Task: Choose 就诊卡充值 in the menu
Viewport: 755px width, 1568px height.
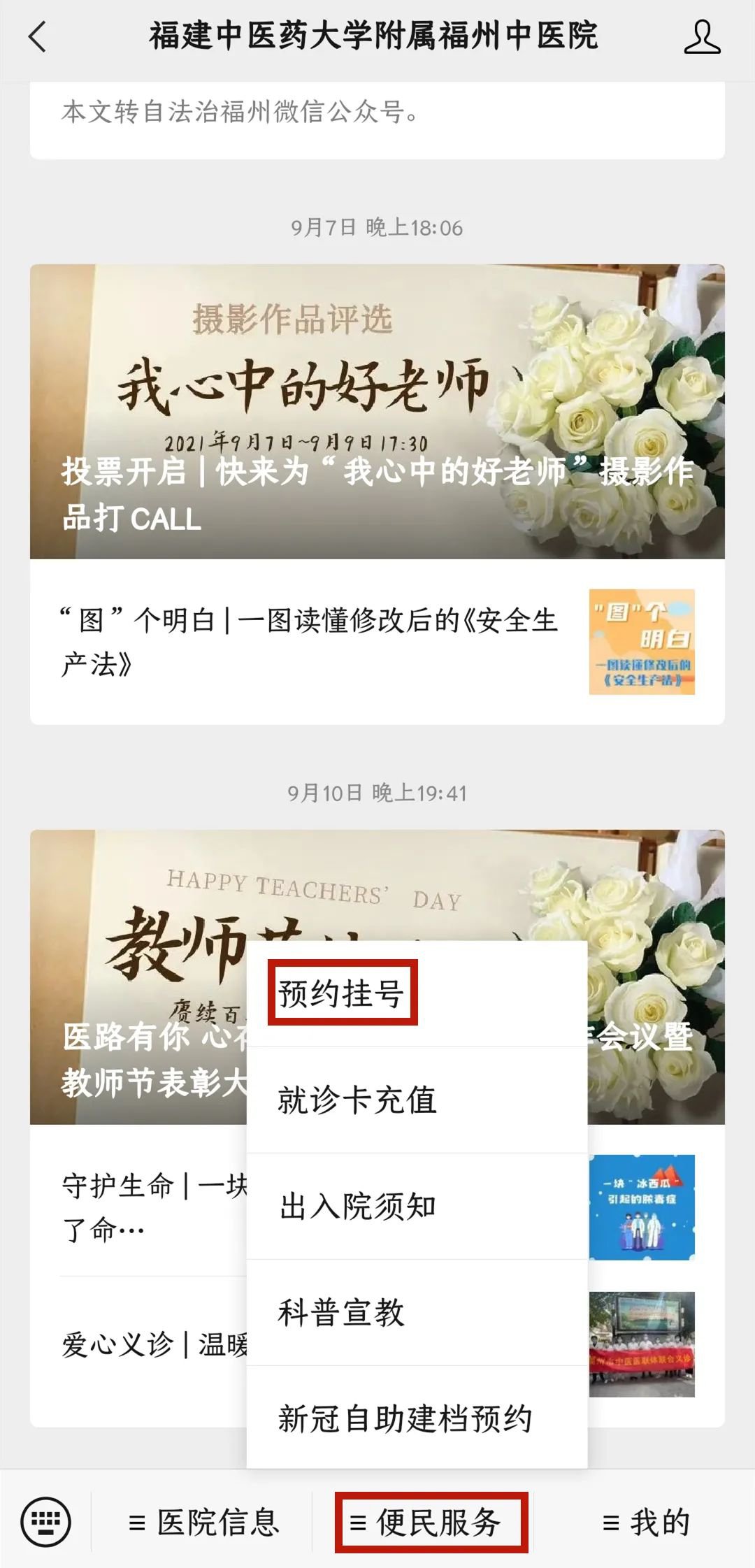Action: pos(357,1100)
